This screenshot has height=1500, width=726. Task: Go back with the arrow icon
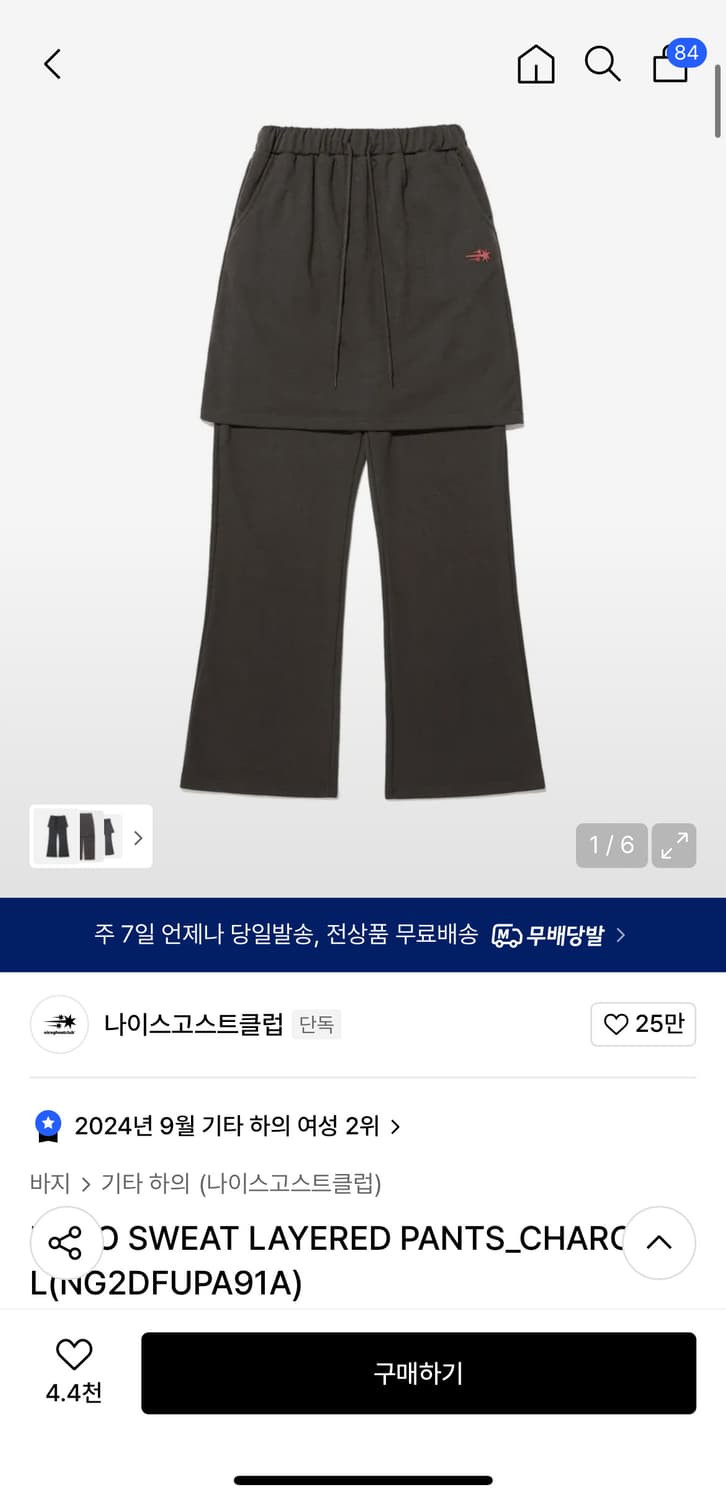pos(51,63)
